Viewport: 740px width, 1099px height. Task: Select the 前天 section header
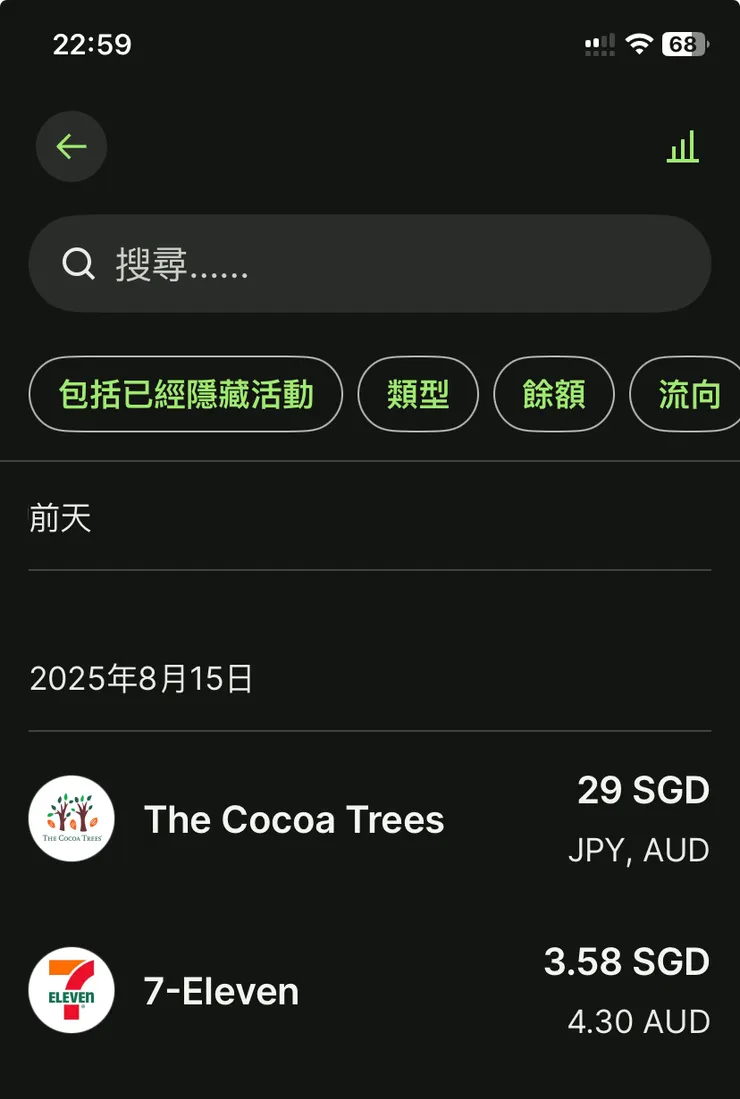[55, 517]
